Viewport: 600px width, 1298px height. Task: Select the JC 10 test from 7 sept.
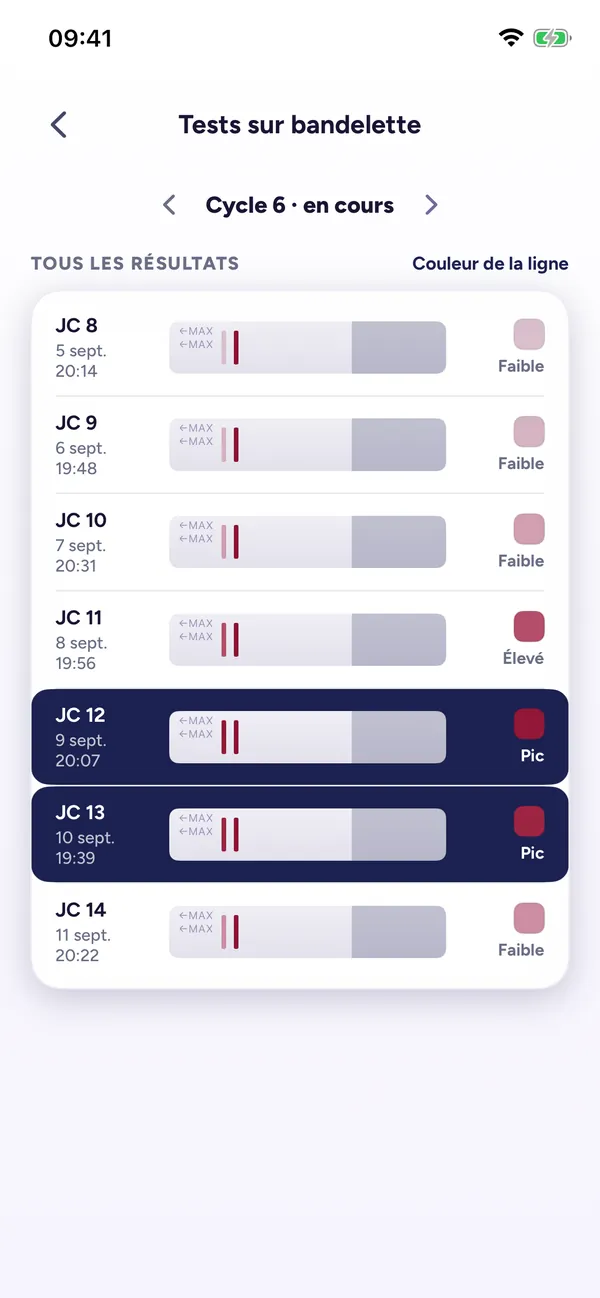coord(300,542)
